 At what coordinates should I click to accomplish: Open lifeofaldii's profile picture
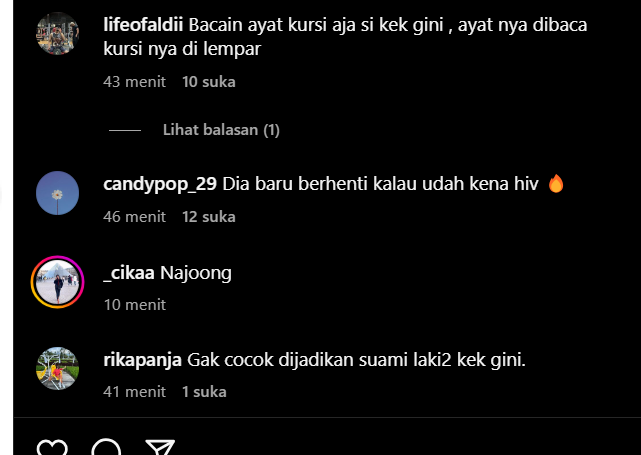pos(57,33)
